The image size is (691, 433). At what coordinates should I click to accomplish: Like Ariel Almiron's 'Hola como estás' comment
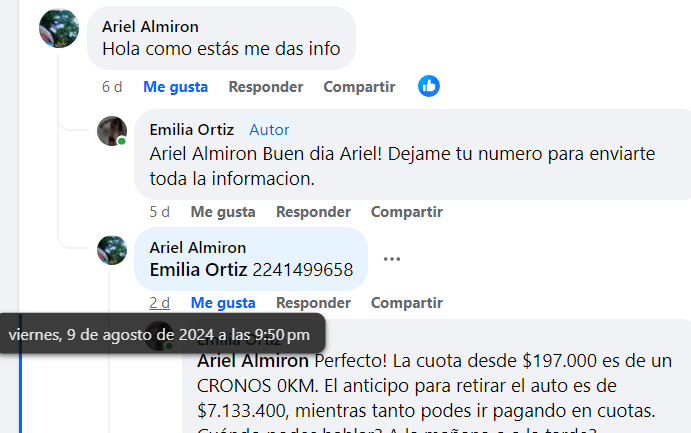175,87
